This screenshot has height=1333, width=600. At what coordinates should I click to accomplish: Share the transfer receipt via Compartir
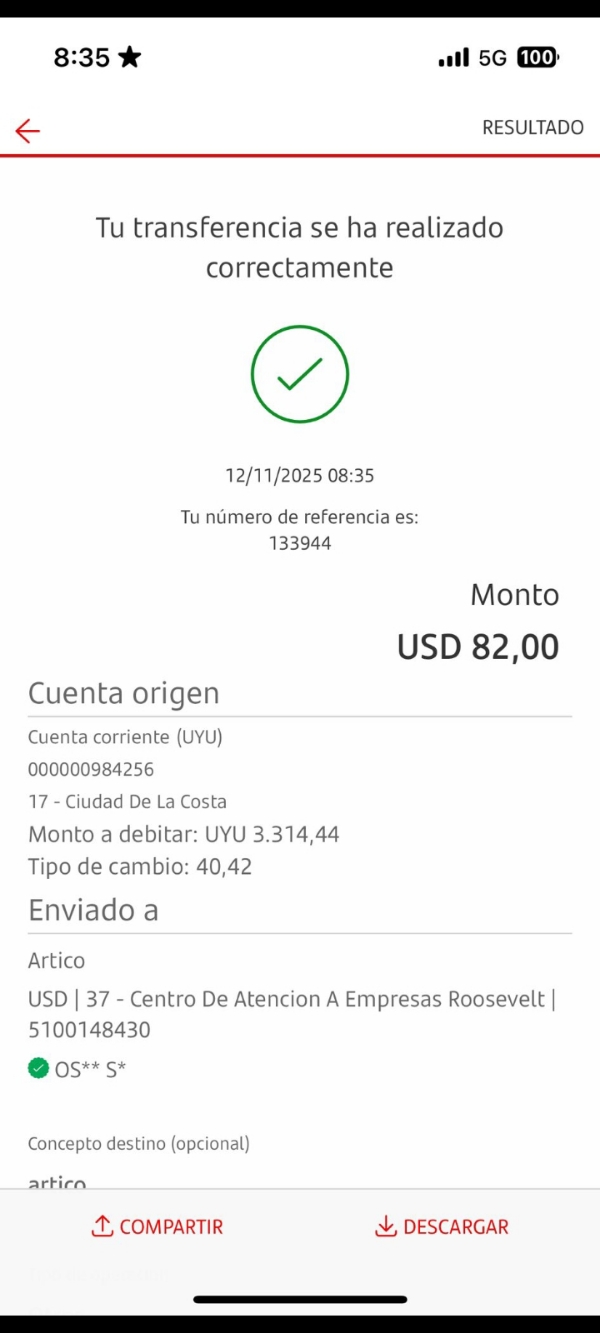pos(157,1226)
